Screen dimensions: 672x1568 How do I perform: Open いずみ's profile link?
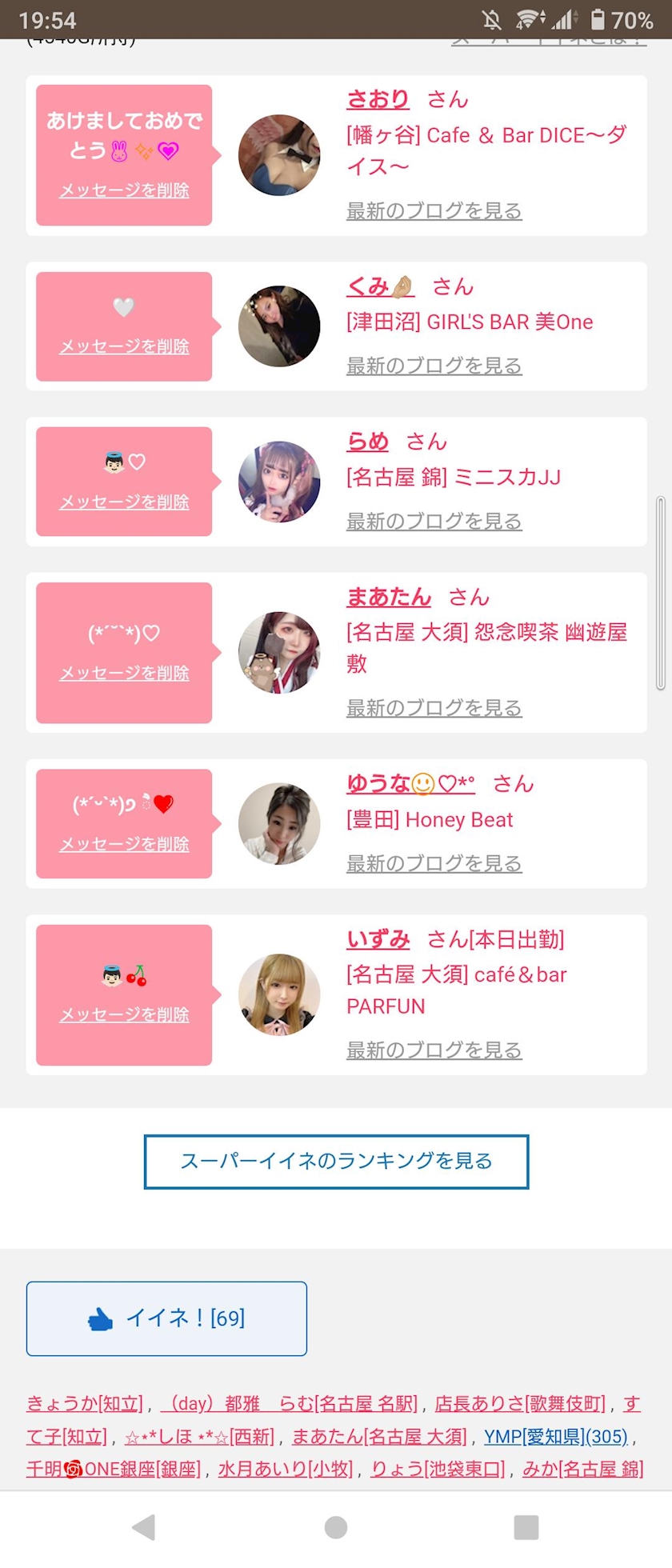(378, 939)
